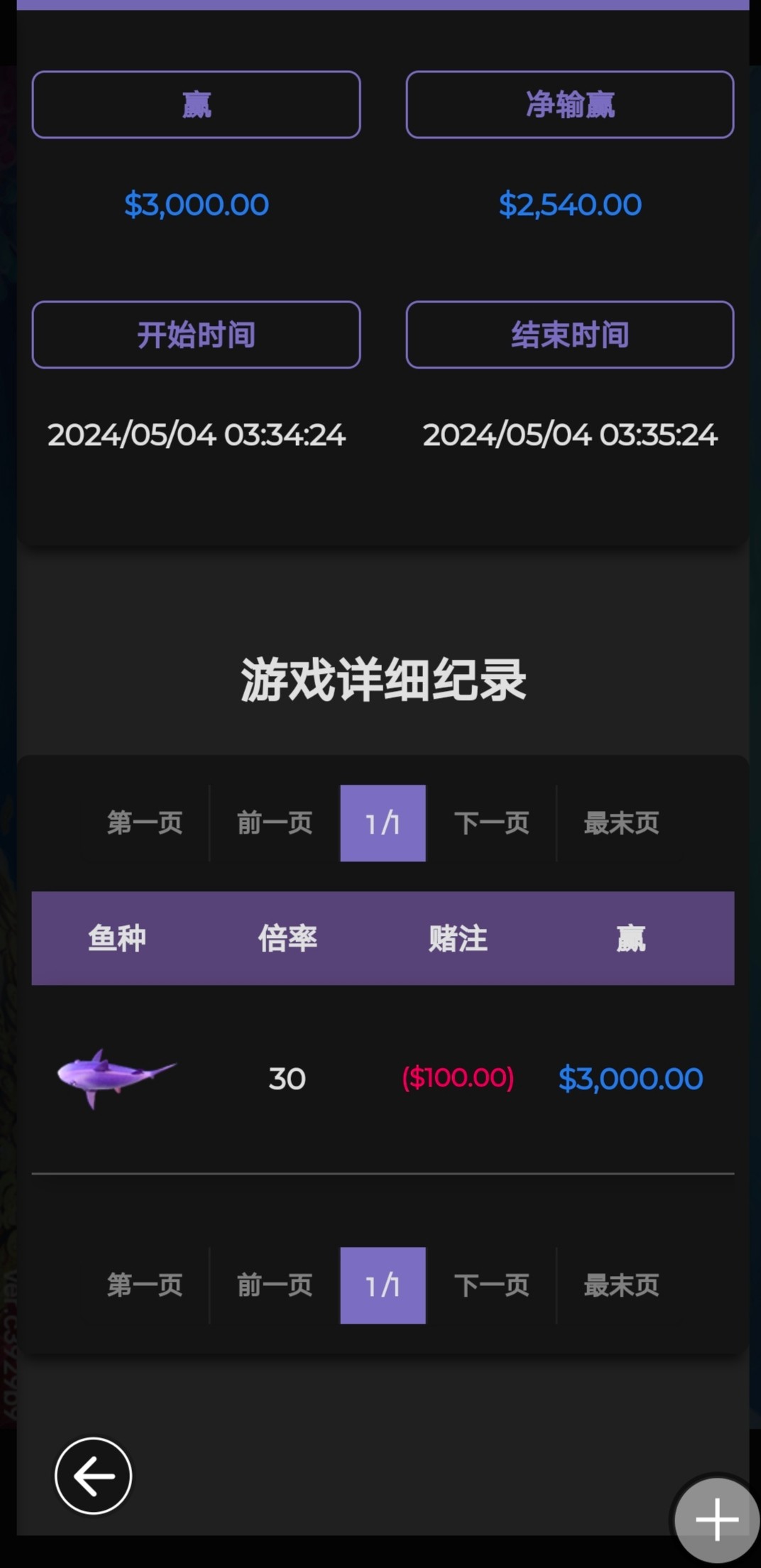Go back using the circled arrow button

tap(93, 1476)
